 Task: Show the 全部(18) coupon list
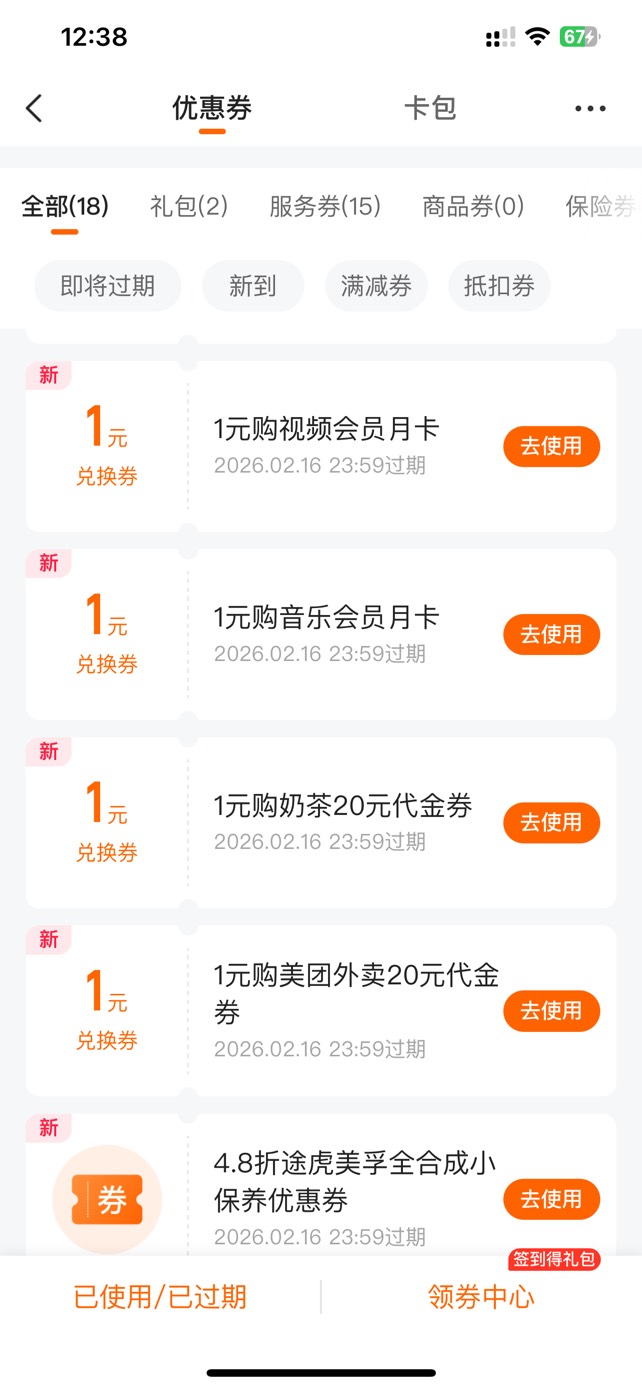tap(65, 207)
